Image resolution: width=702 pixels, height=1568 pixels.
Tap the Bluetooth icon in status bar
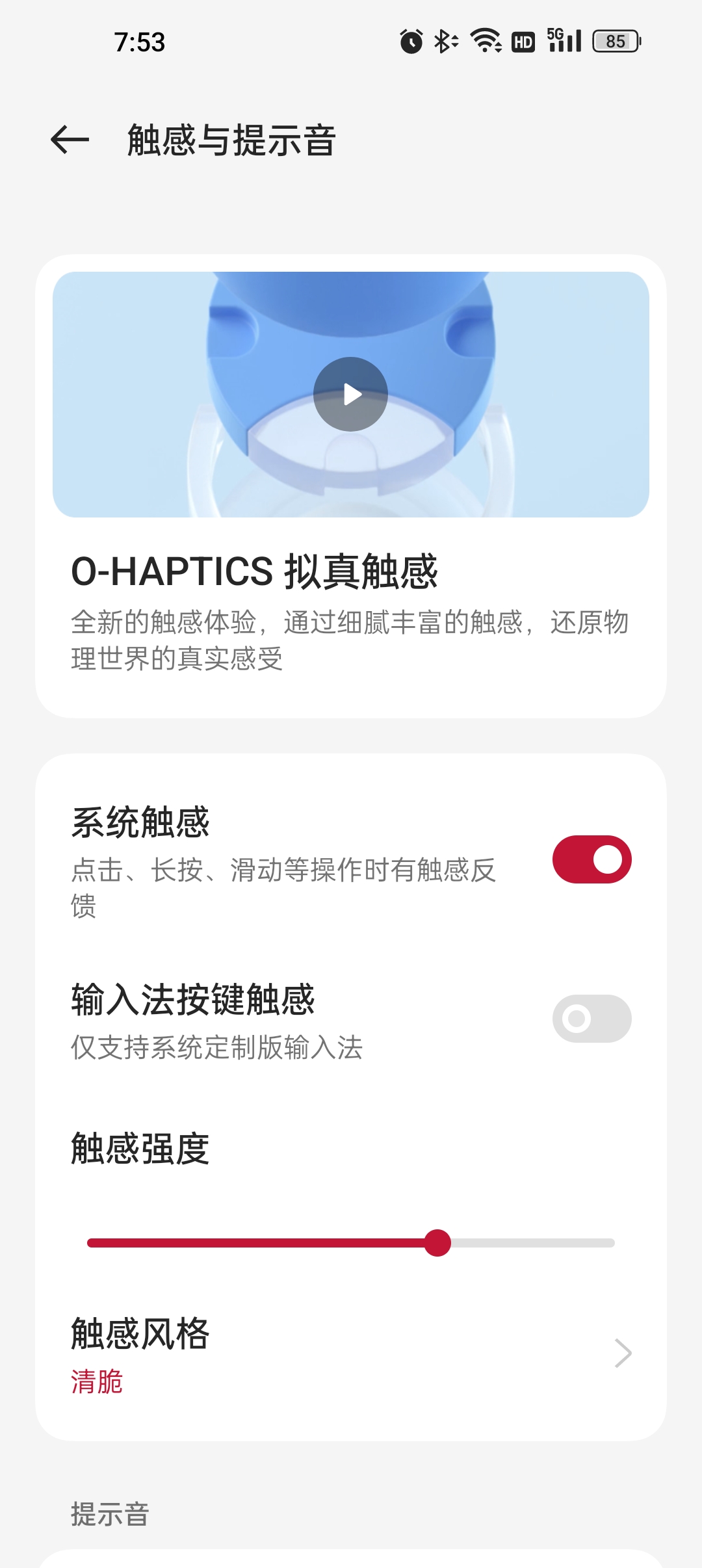coord(443,41)
